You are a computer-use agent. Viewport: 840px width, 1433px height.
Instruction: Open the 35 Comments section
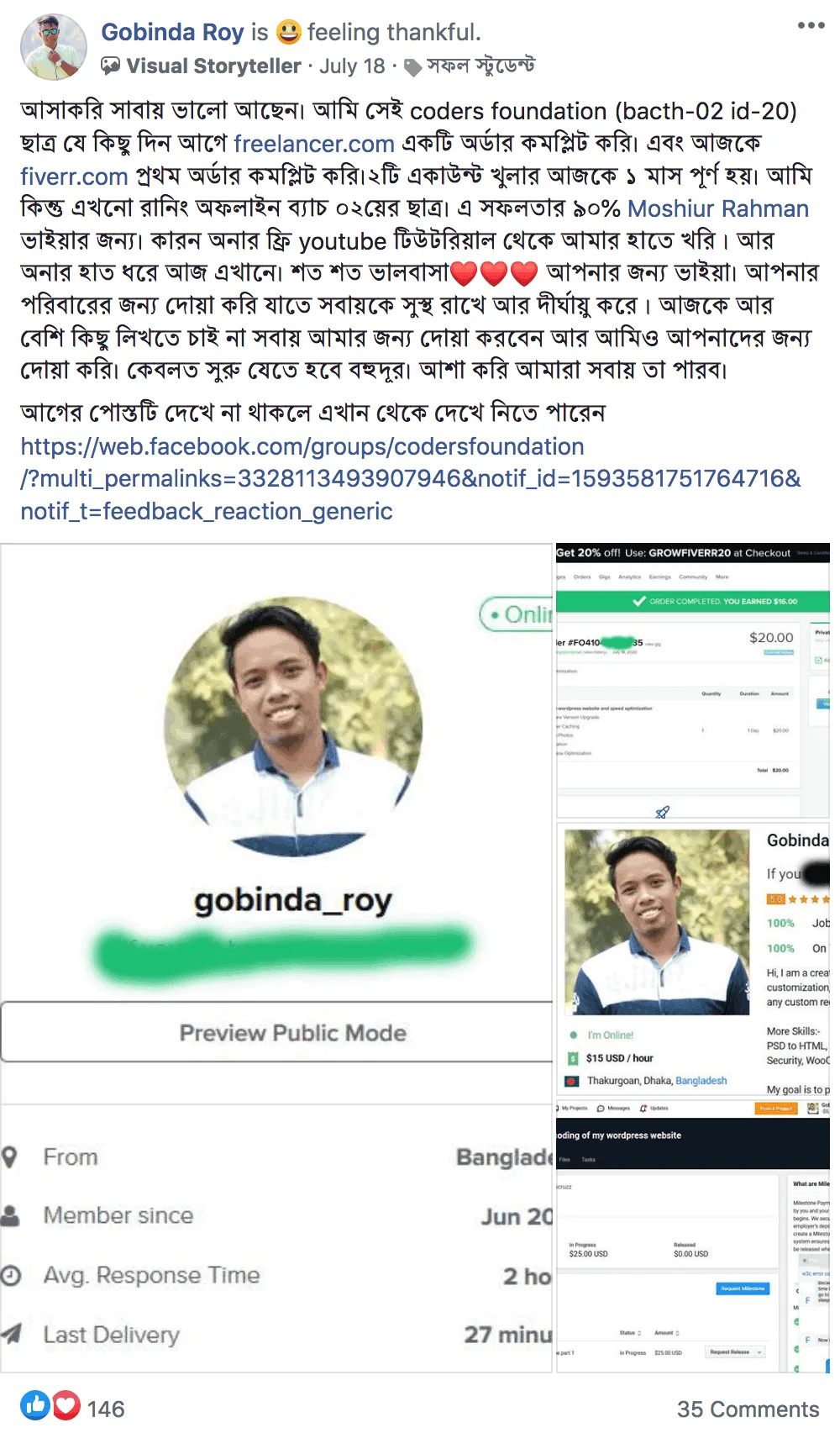(x=748, y=1409)
